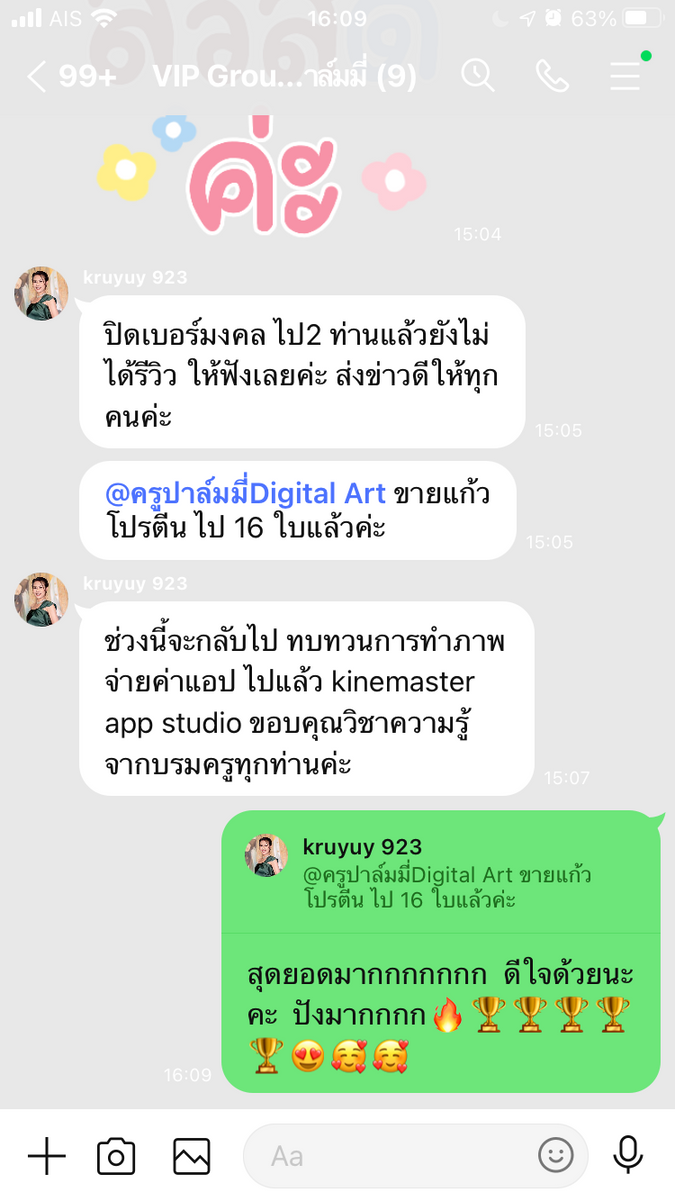Viewport: 675px width, 1201px height.
Task: Open the photo gallery picker
Action: 191,1156
